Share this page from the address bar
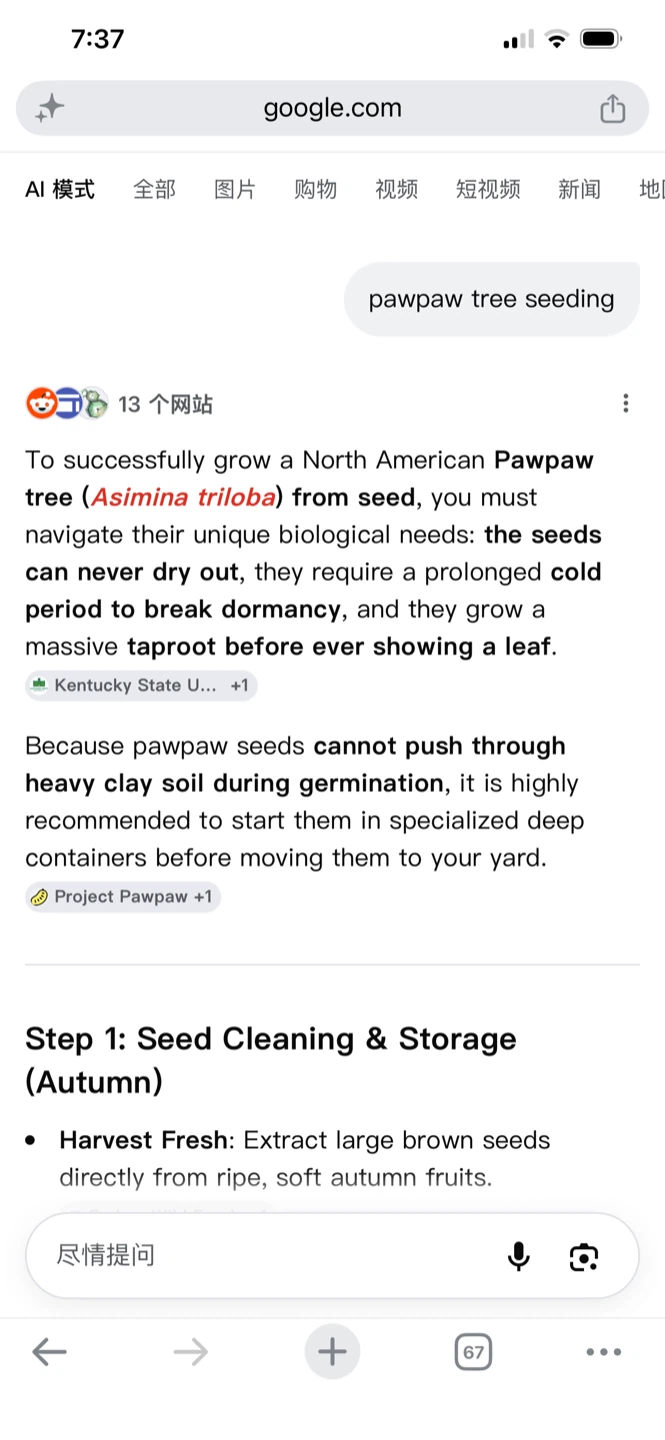665x1440 pixels. pyautogui.click(x=612, y=108)
